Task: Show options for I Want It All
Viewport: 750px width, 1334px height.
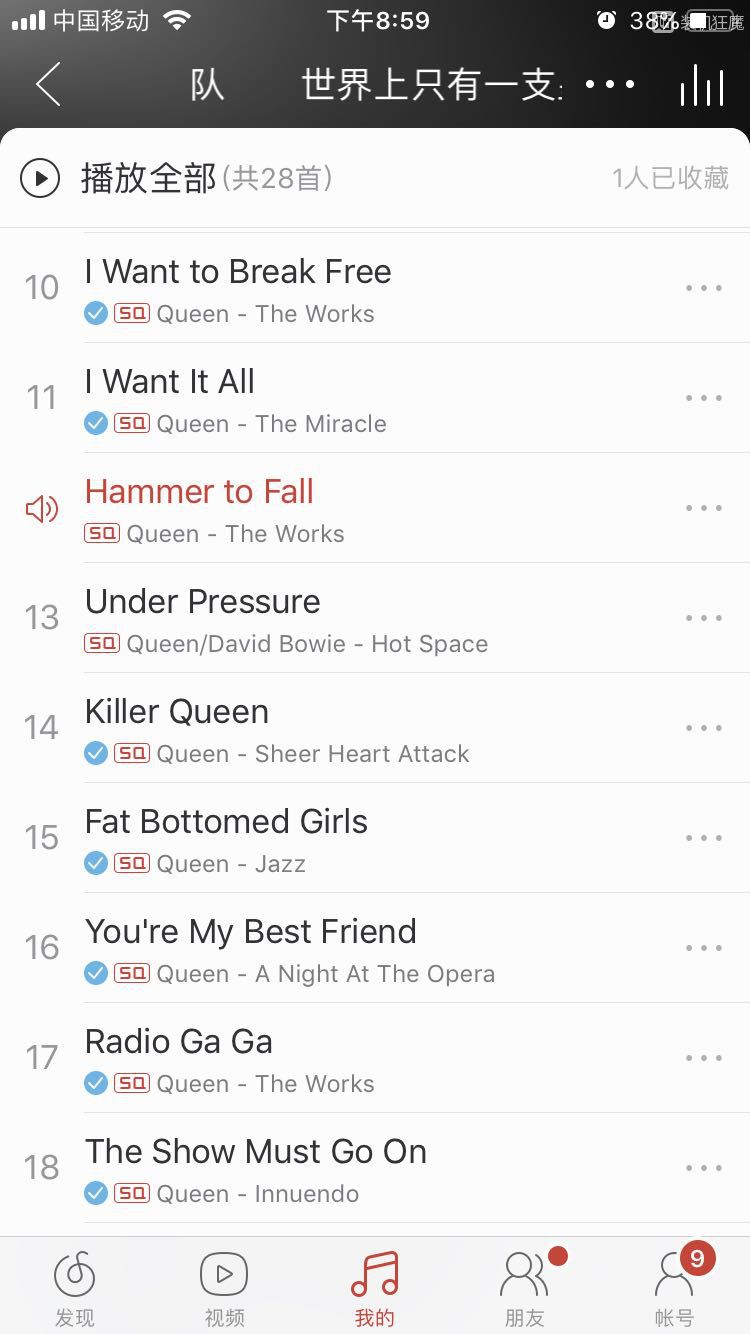Action: (704, 398)
